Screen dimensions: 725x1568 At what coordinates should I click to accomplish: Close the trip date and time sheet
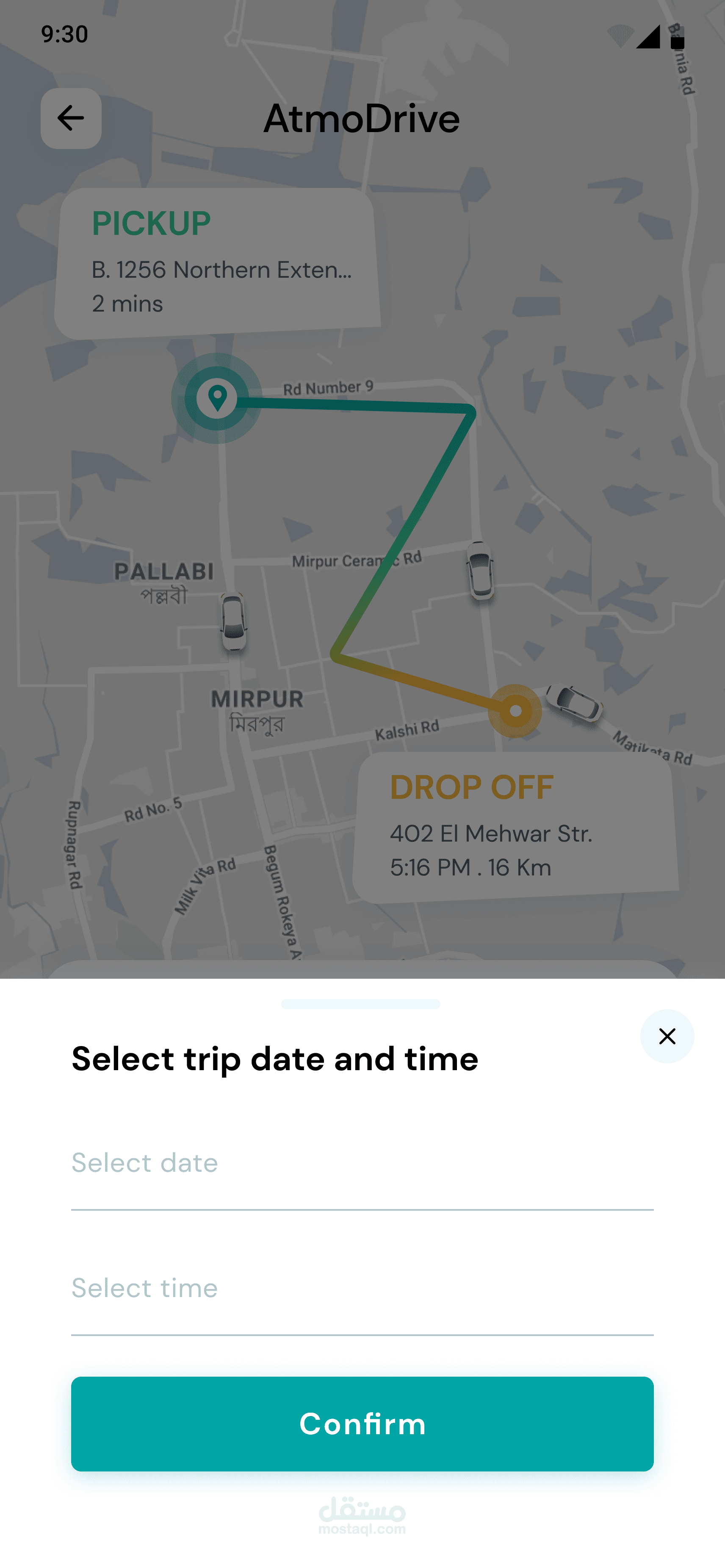click(x=667, y=1036)
